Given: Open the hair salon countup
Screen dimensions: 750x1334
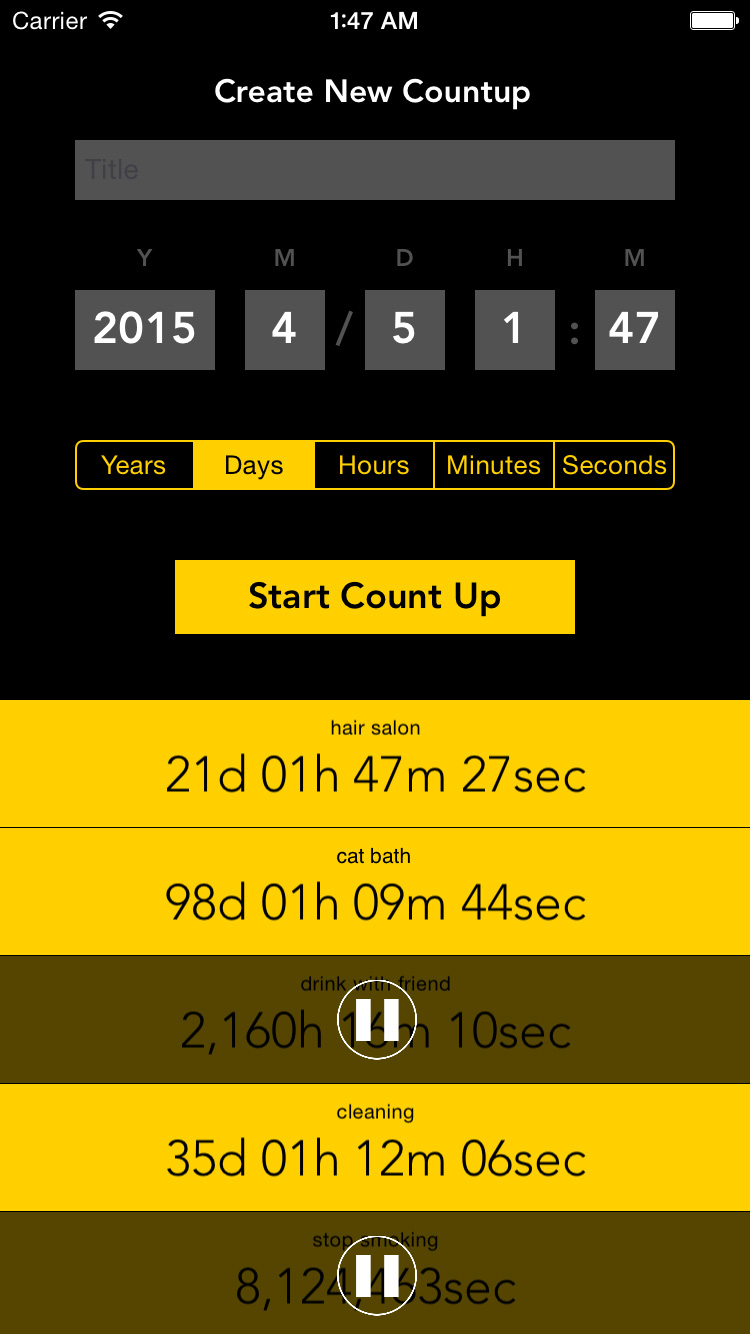Looking at the screenshot, I should (x=375, y=764).
